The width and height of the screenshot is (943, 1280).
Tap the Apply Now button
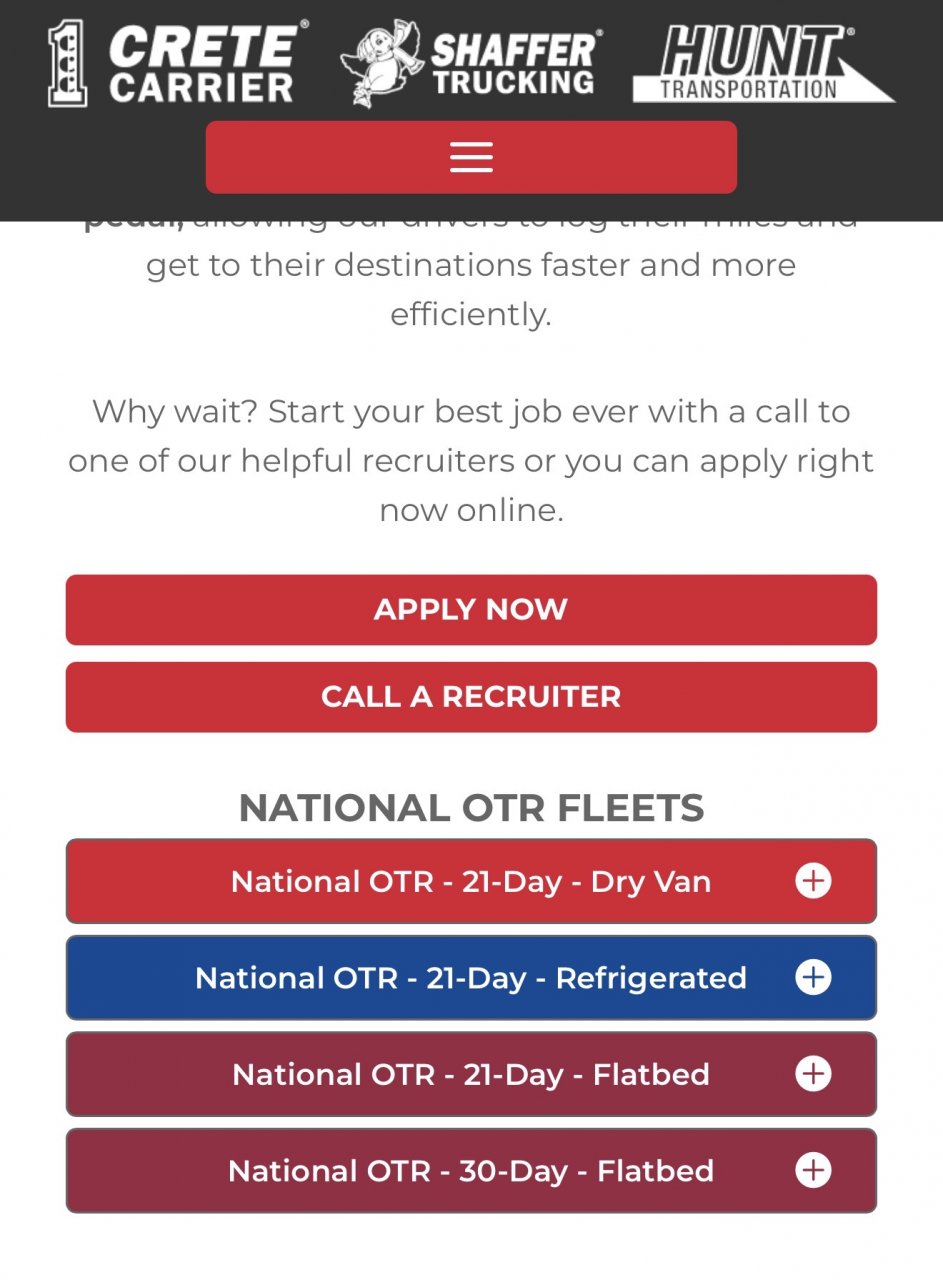[x=471, y=610]
